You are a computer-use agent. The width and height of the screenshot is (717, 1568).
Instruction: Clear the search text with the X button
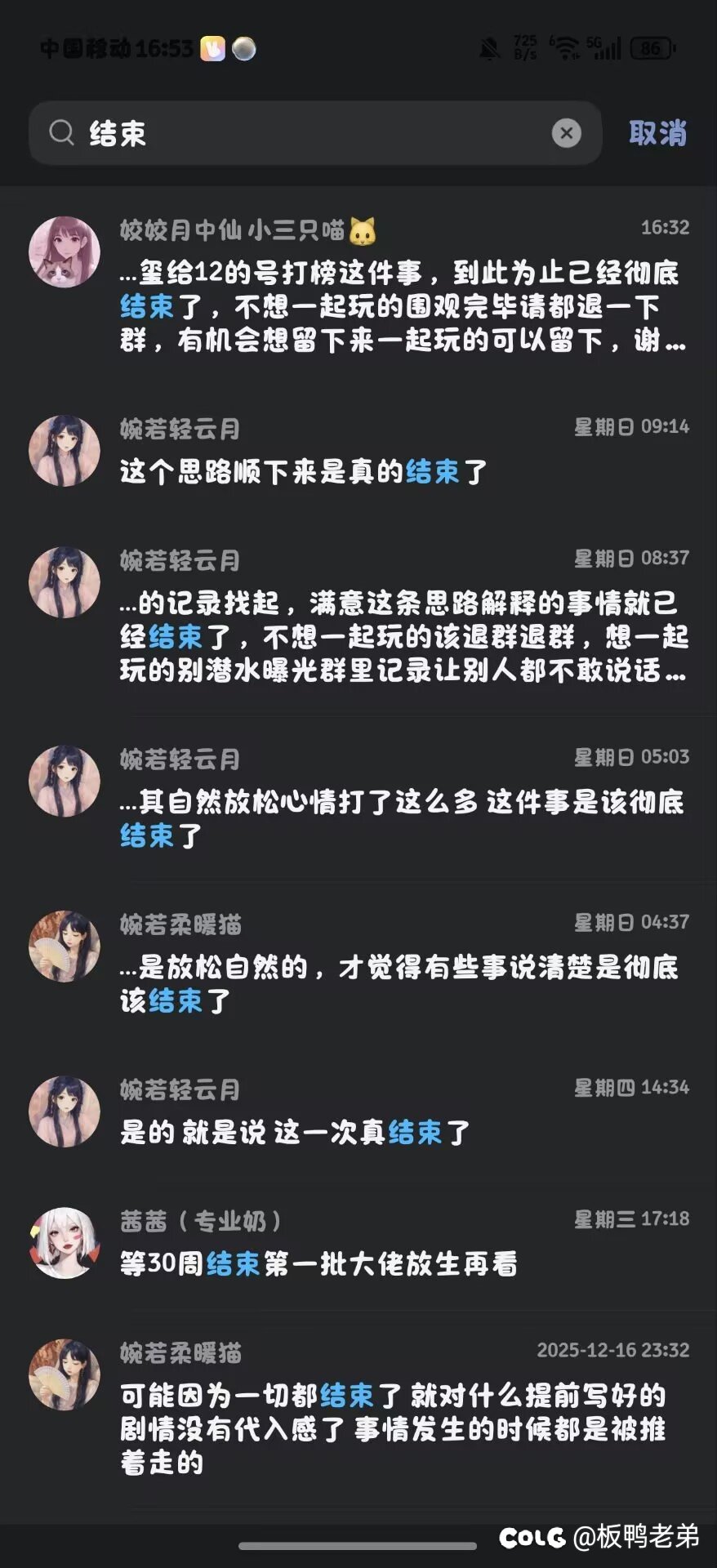click(566, 133)
